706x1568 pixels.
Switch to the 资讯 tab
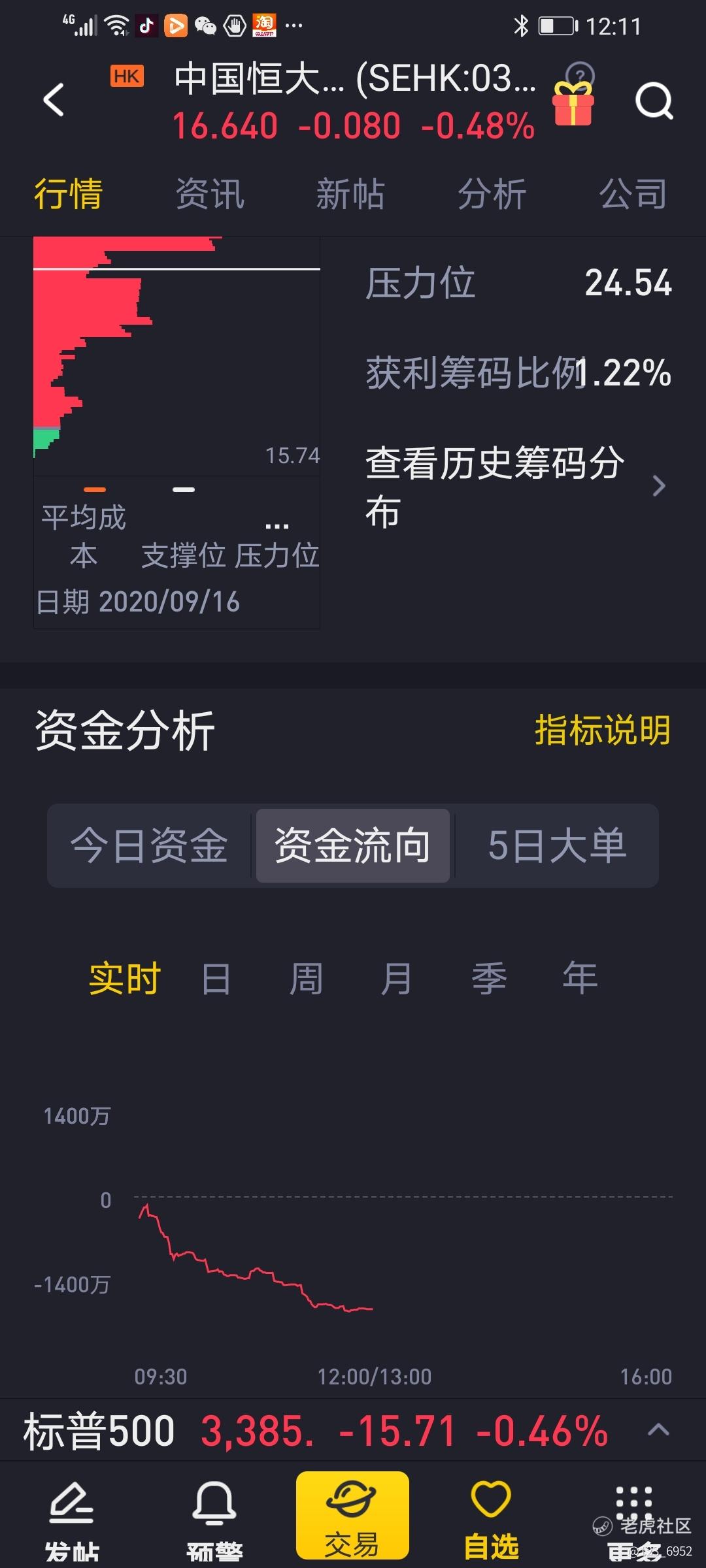(x=210, y=194)
